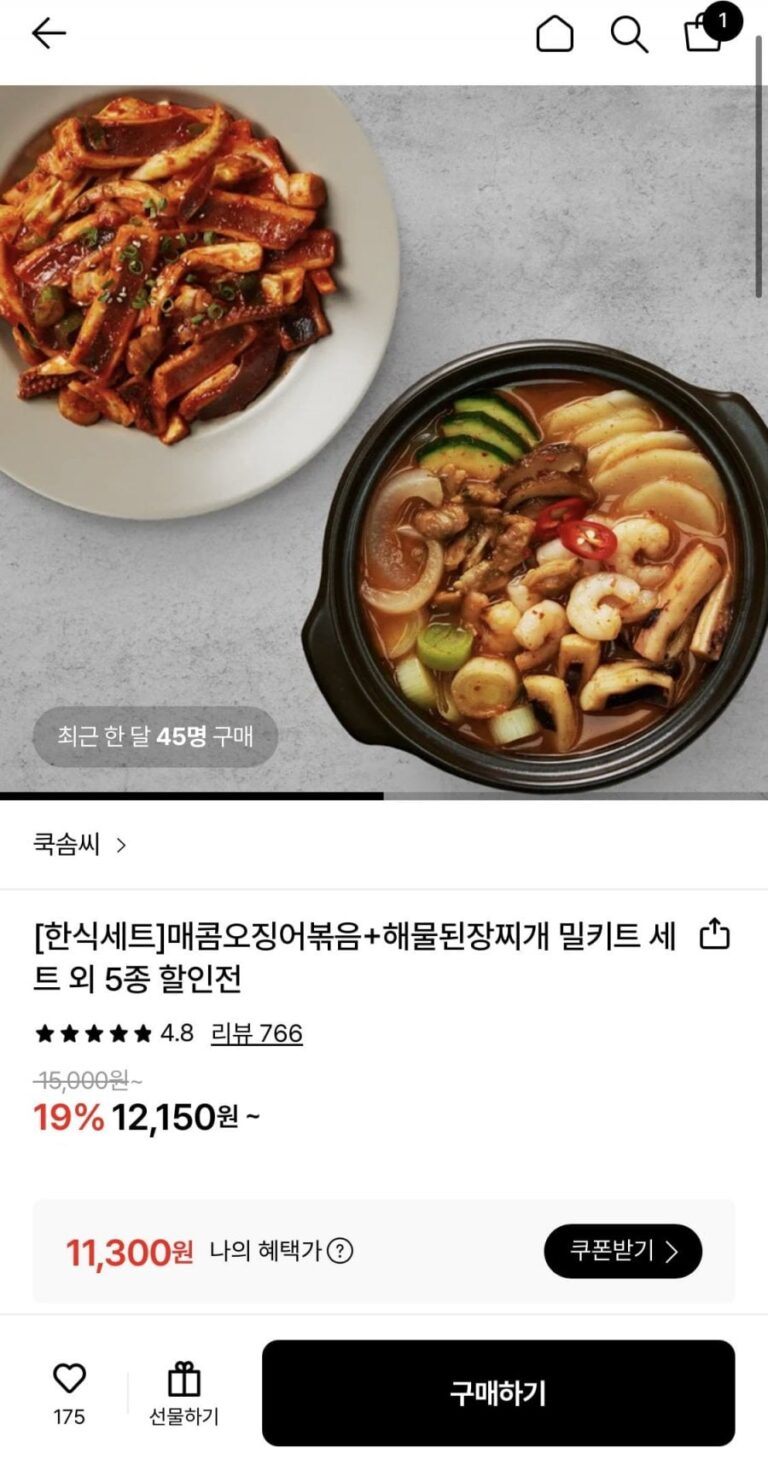Tap the 쿠폰받기 coupon button
The height and width of the screenshot is (1471, 768).
pos(622,1251)
